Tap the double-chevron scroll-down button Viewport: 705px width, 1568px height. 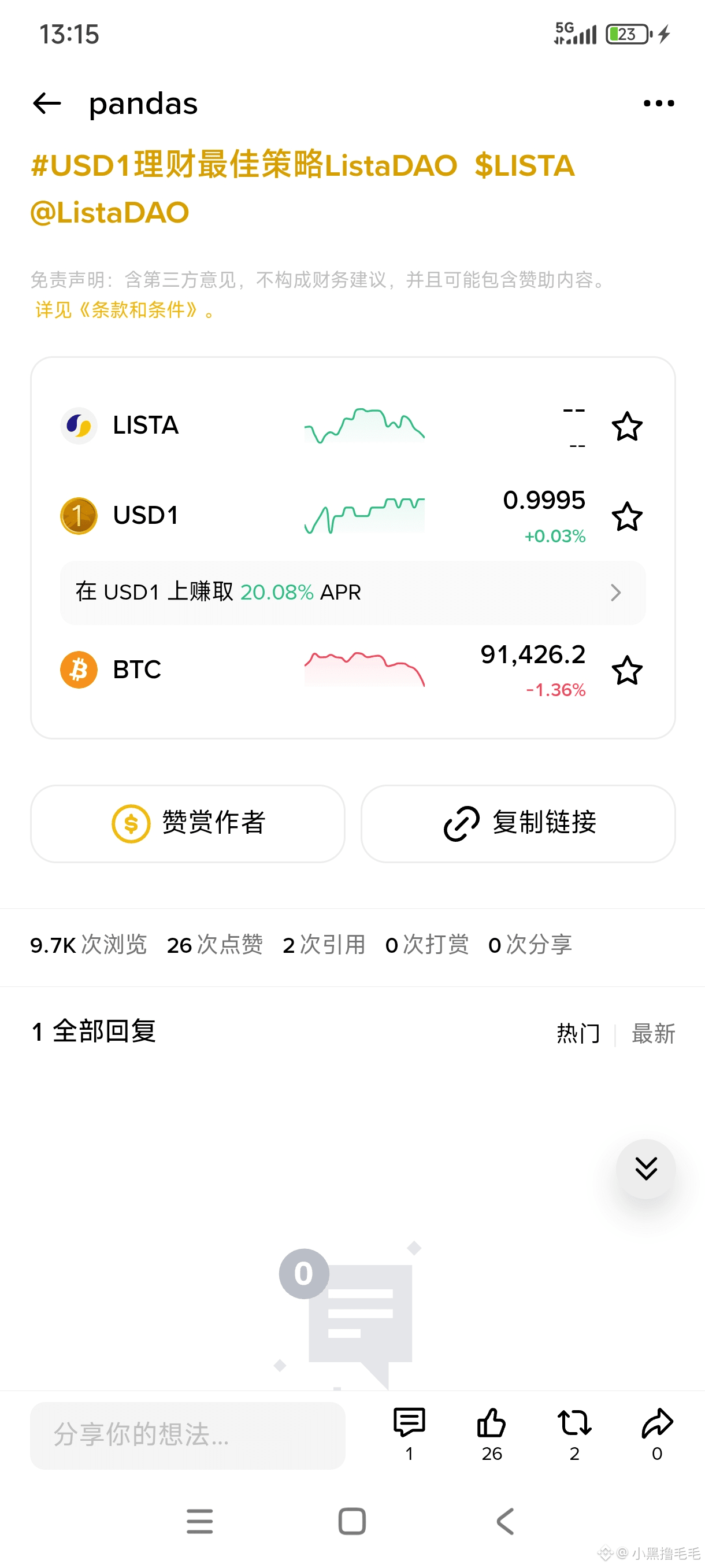(x=645, y=1168)
